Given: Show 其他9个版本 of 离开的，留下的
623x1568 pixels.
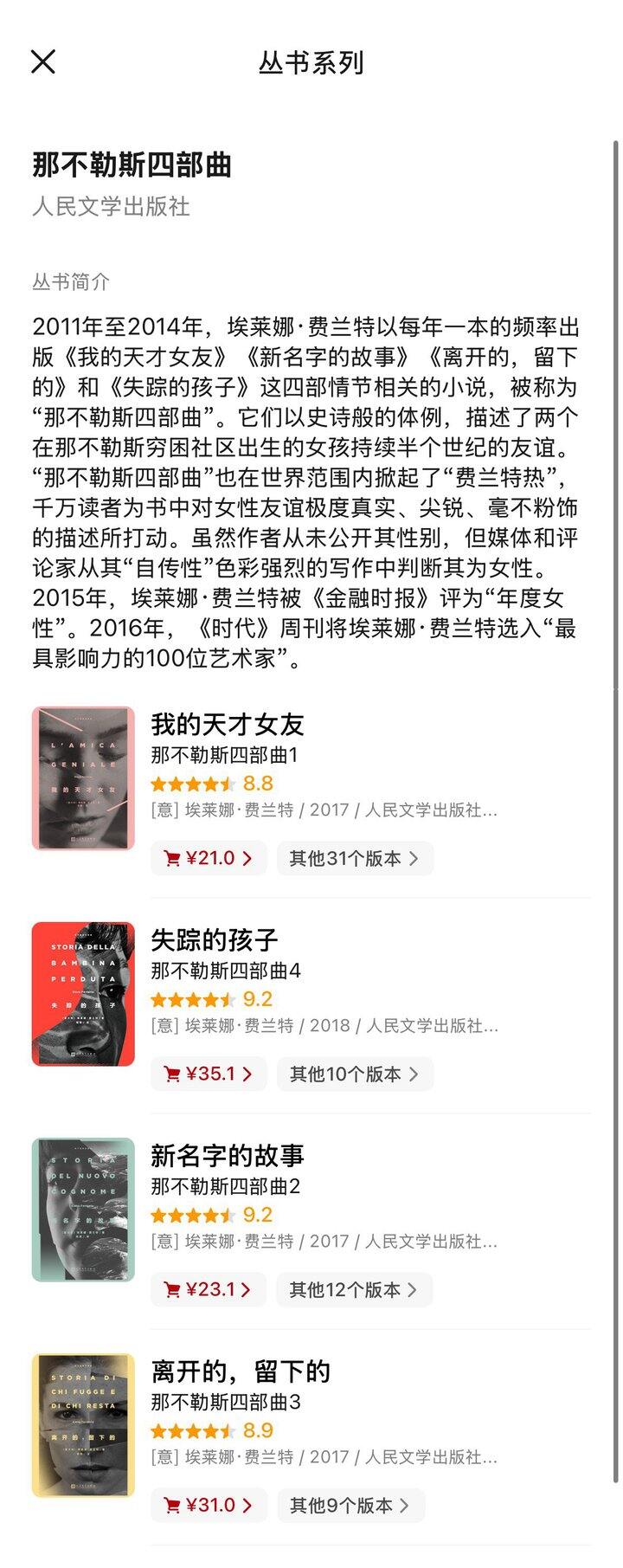Looking at the screenshot, I should click(x=350, y=1505).
